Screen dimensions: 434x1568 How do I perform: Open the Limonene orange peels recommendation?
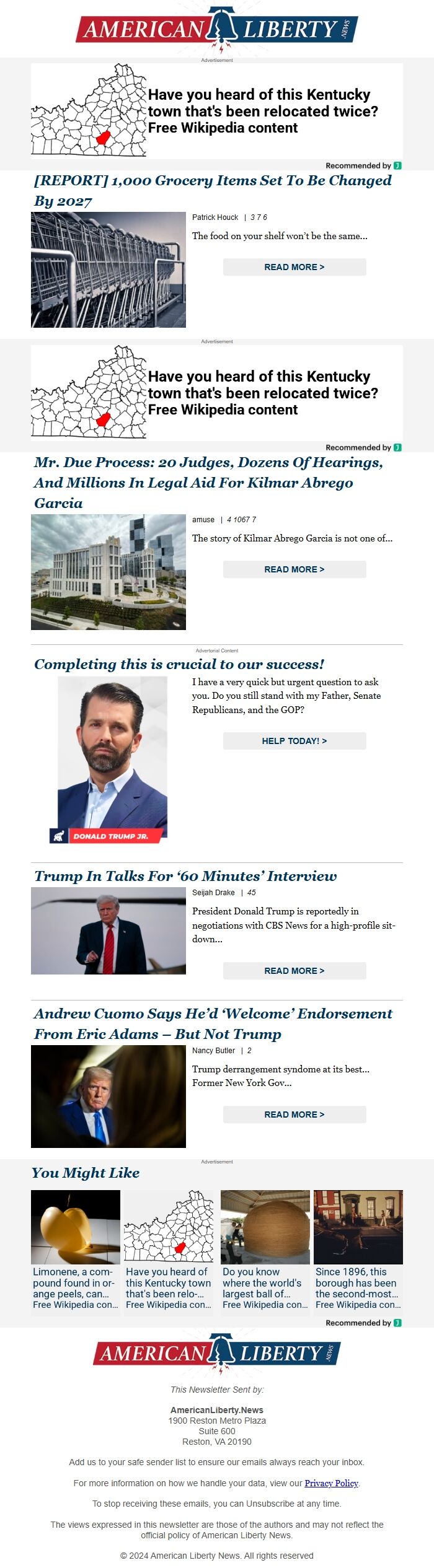coord(76,1250)
